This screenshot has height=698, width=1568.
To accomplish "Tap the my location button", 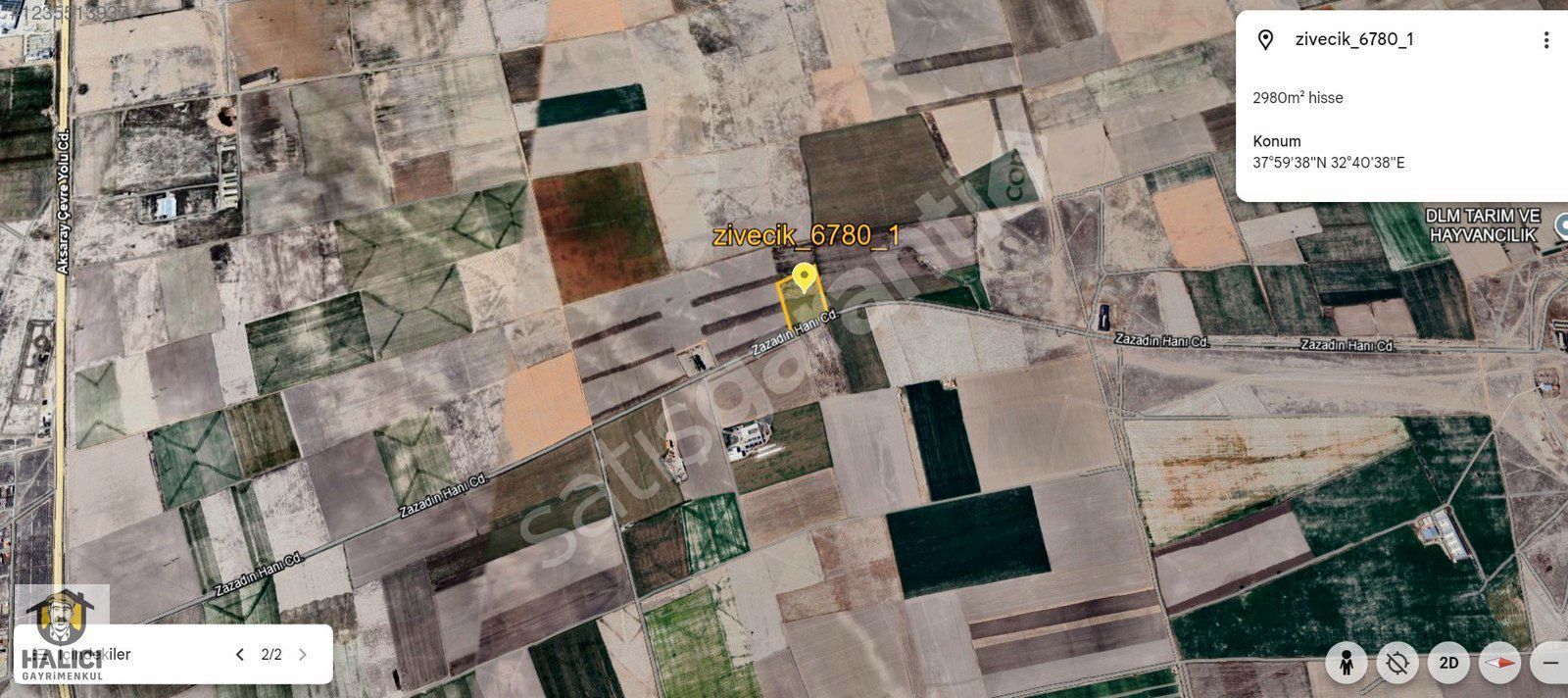I will [1397, 664].
